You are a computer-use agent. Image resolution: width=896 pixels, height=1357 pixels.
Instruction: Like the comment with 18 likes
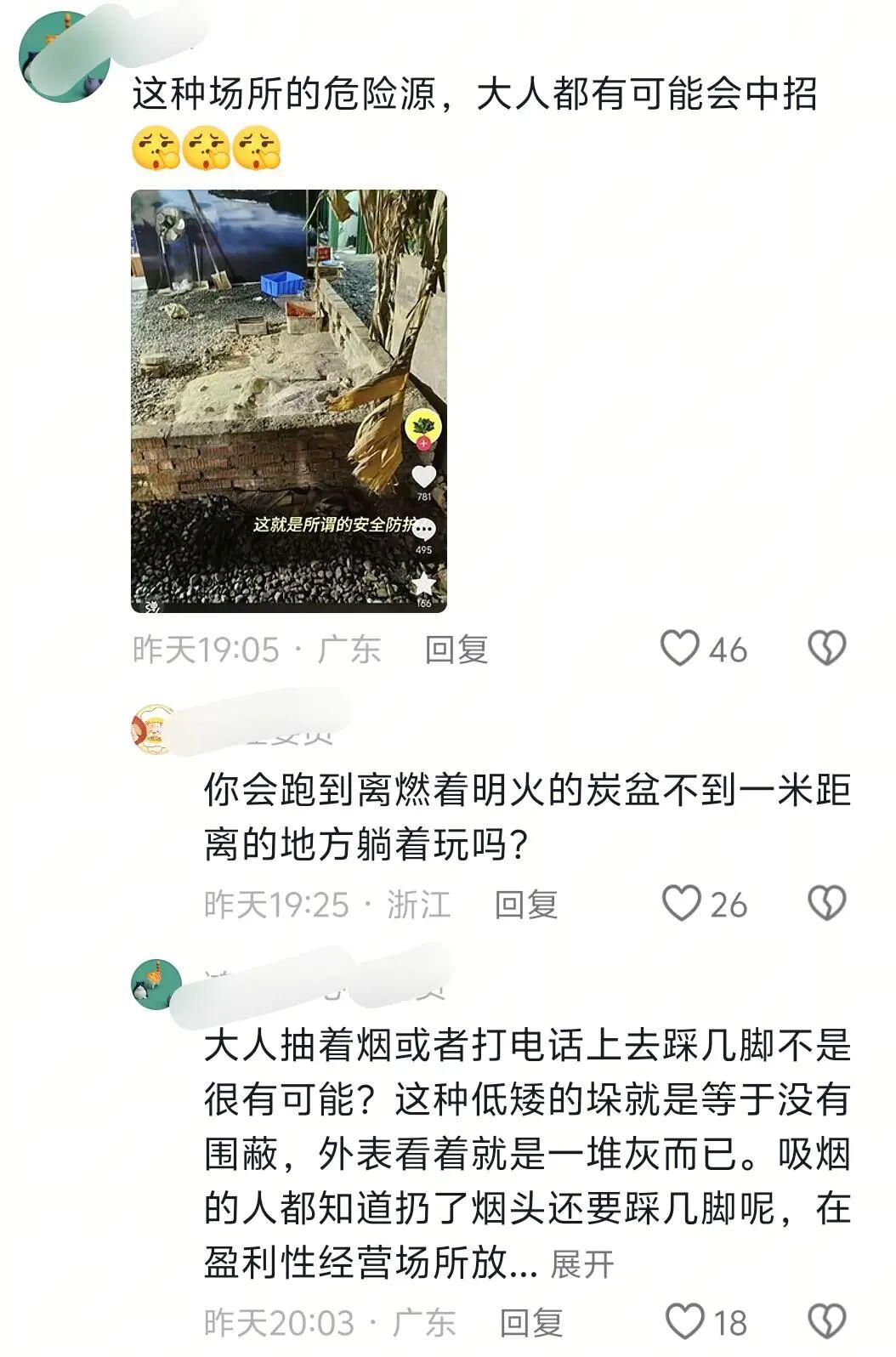(x=684, y=1323)
